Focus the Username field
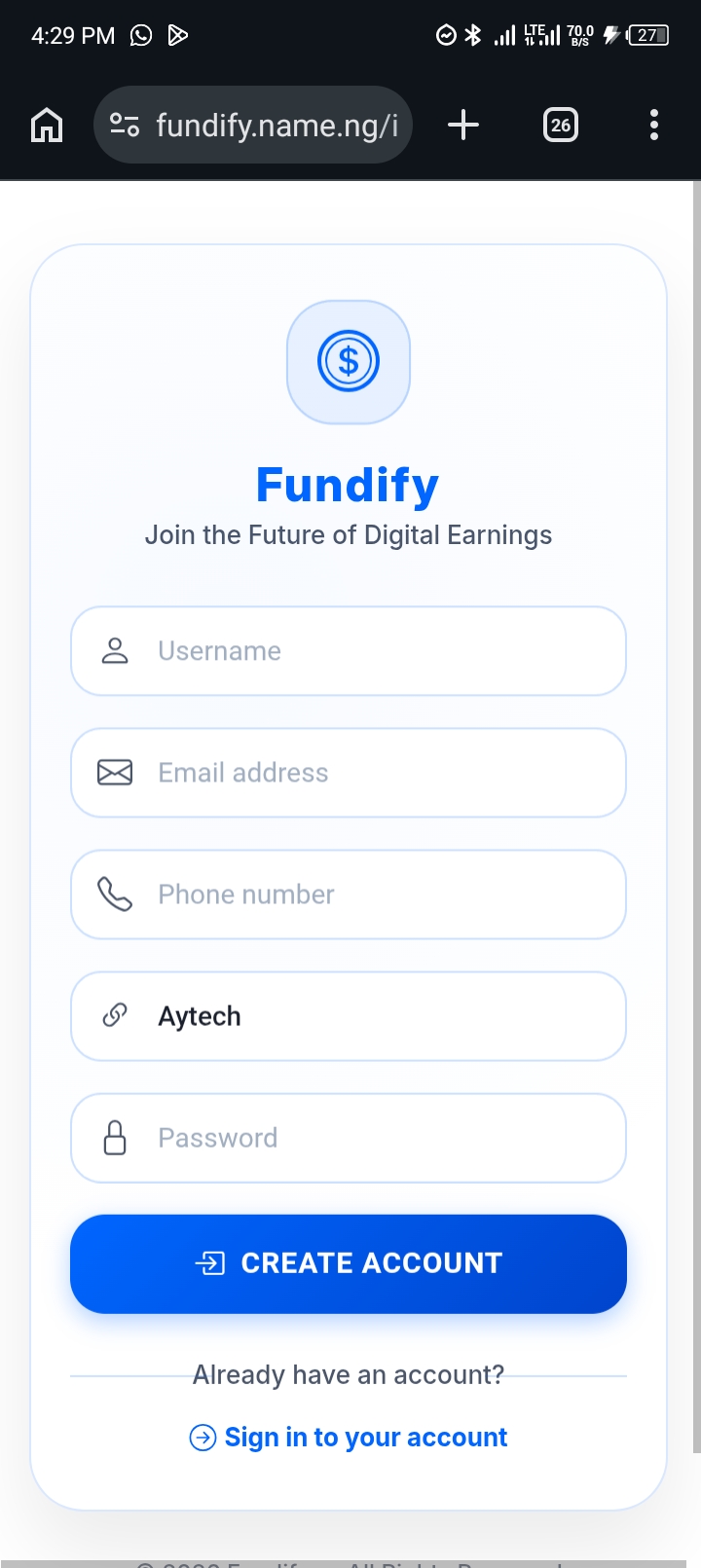 point(349,651)
